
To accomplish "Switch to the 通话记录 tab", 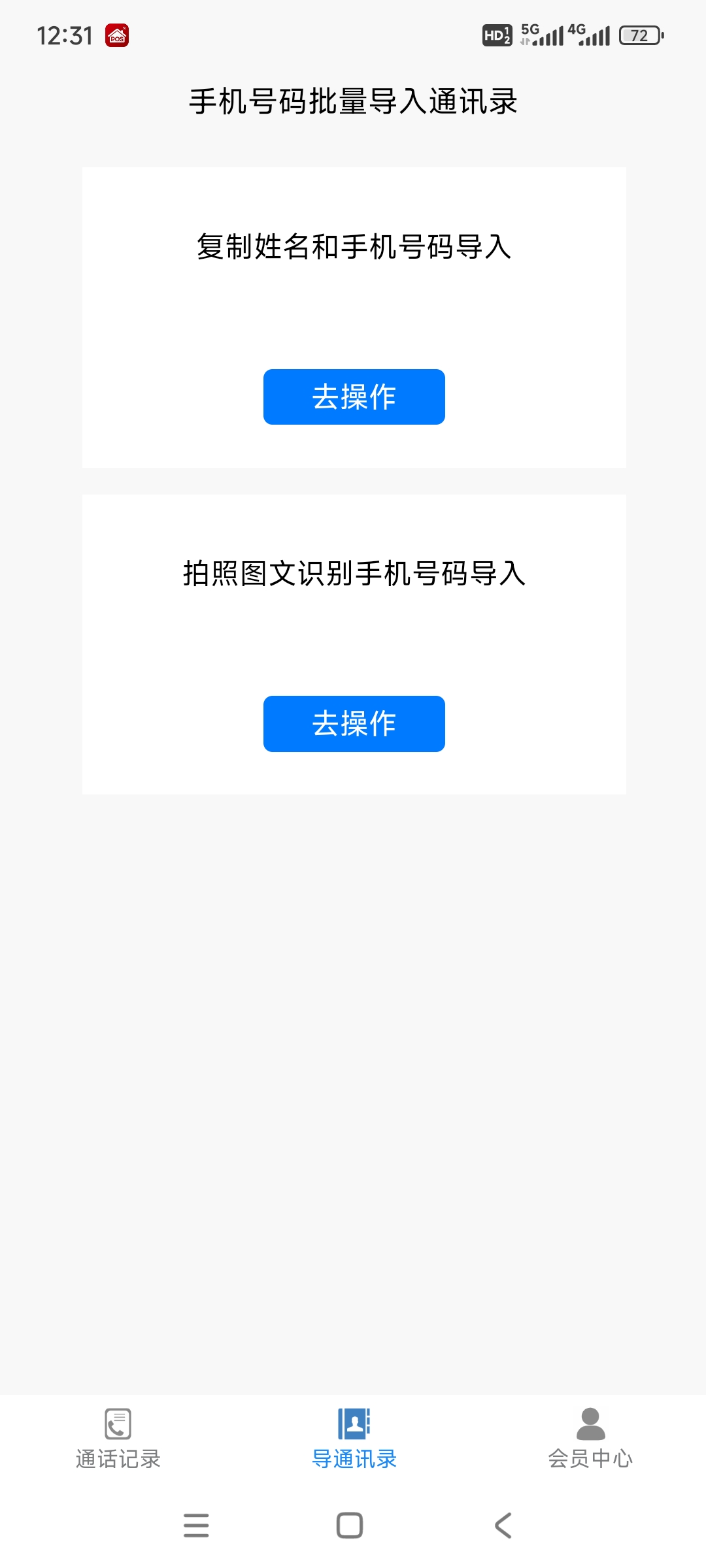I will (x=118, y=1439).
